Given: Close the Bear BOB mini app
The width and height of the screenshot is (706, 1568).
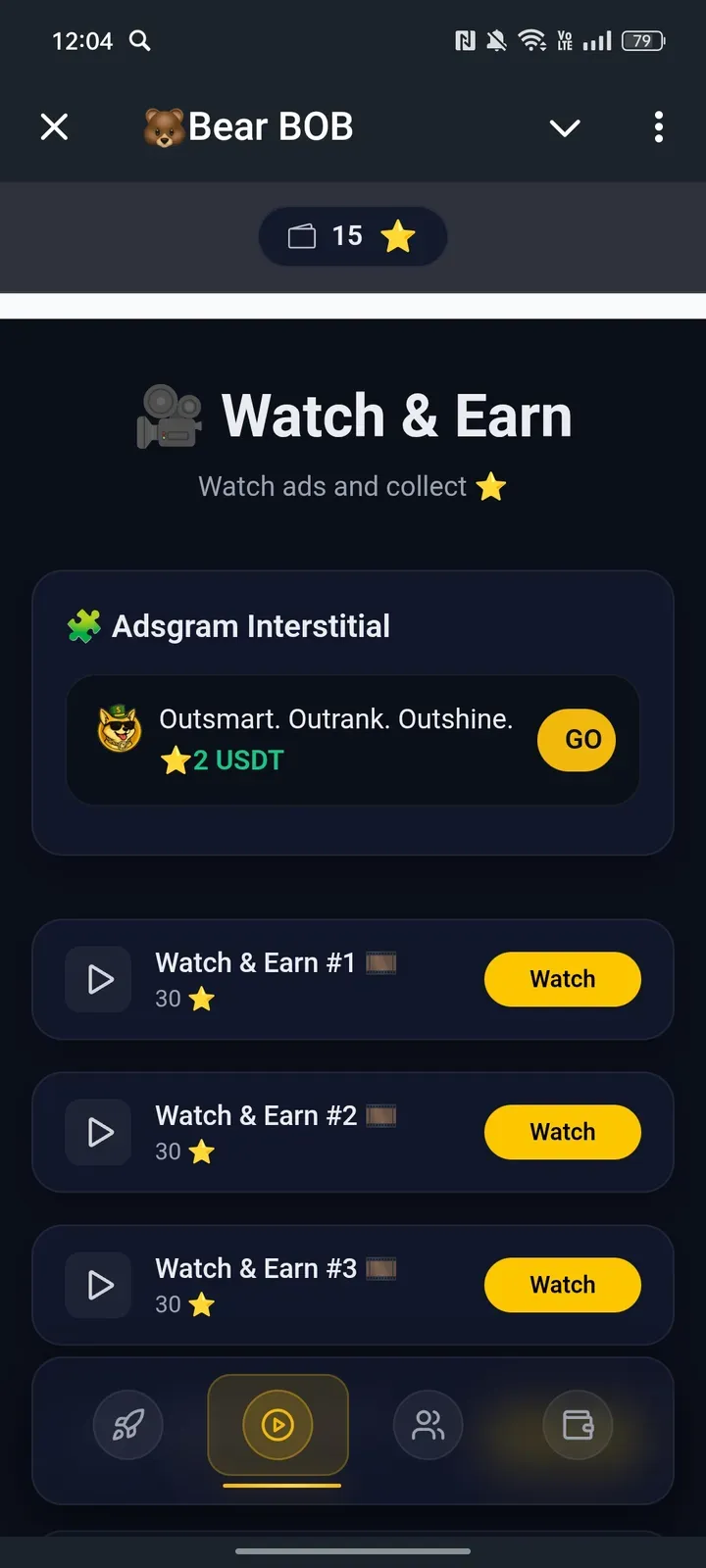Looking at the screenshot, I should [55, 126].
